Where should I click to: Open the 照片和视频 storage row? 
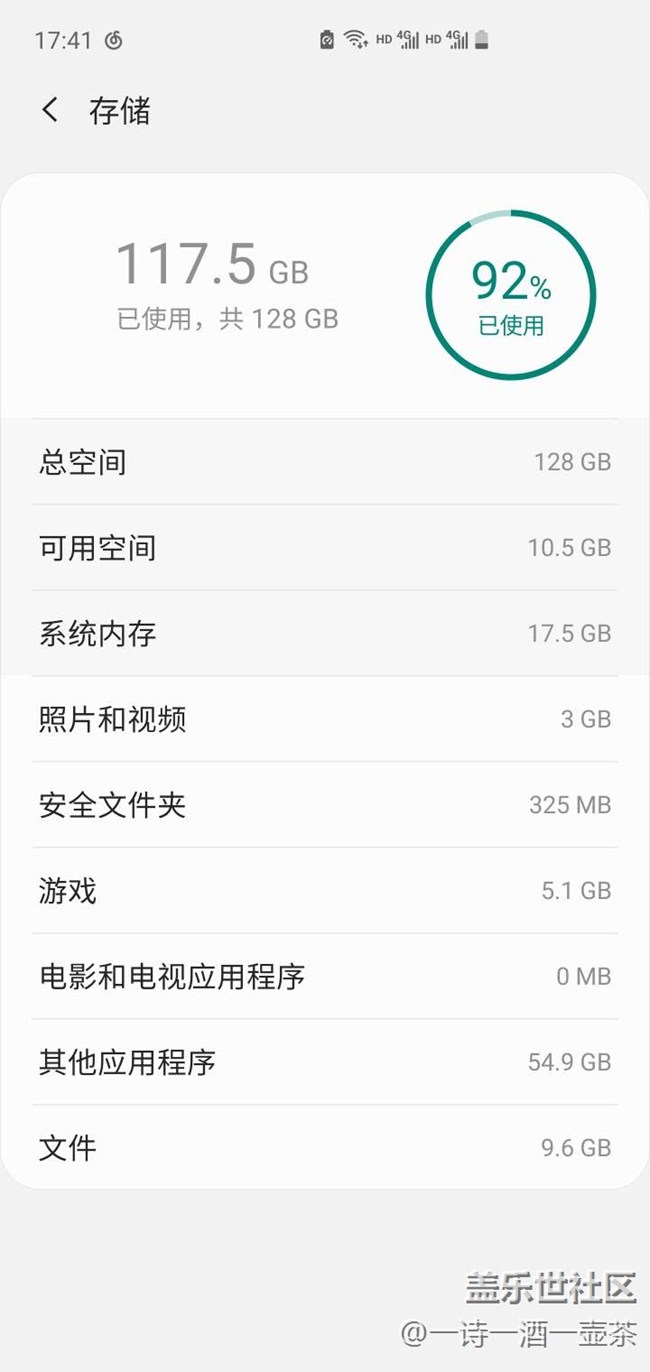[x=324, y=719]
